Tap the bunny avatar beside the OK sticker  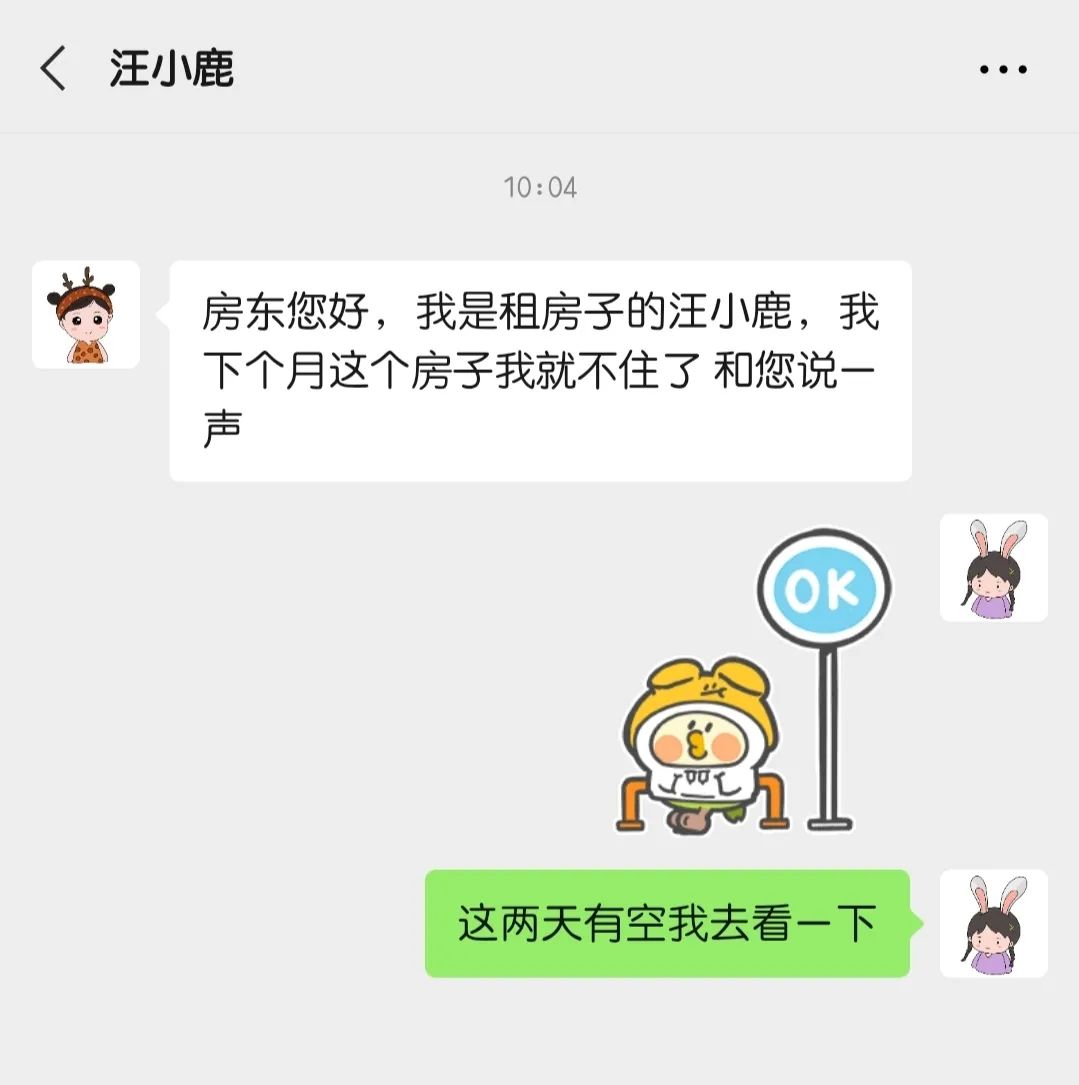click(x=993, y=568)
